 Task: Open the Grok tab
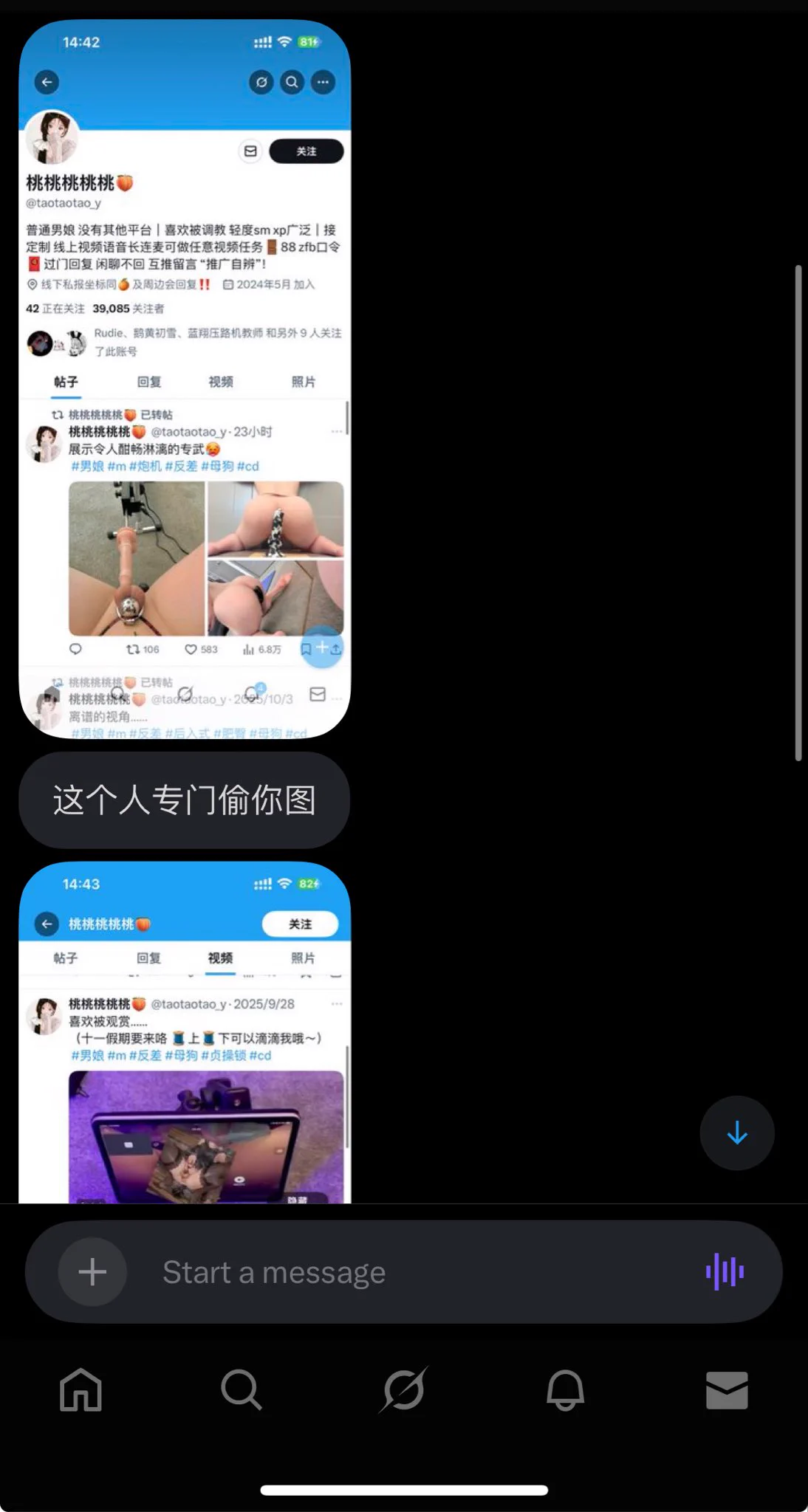tap(403, 1389)
